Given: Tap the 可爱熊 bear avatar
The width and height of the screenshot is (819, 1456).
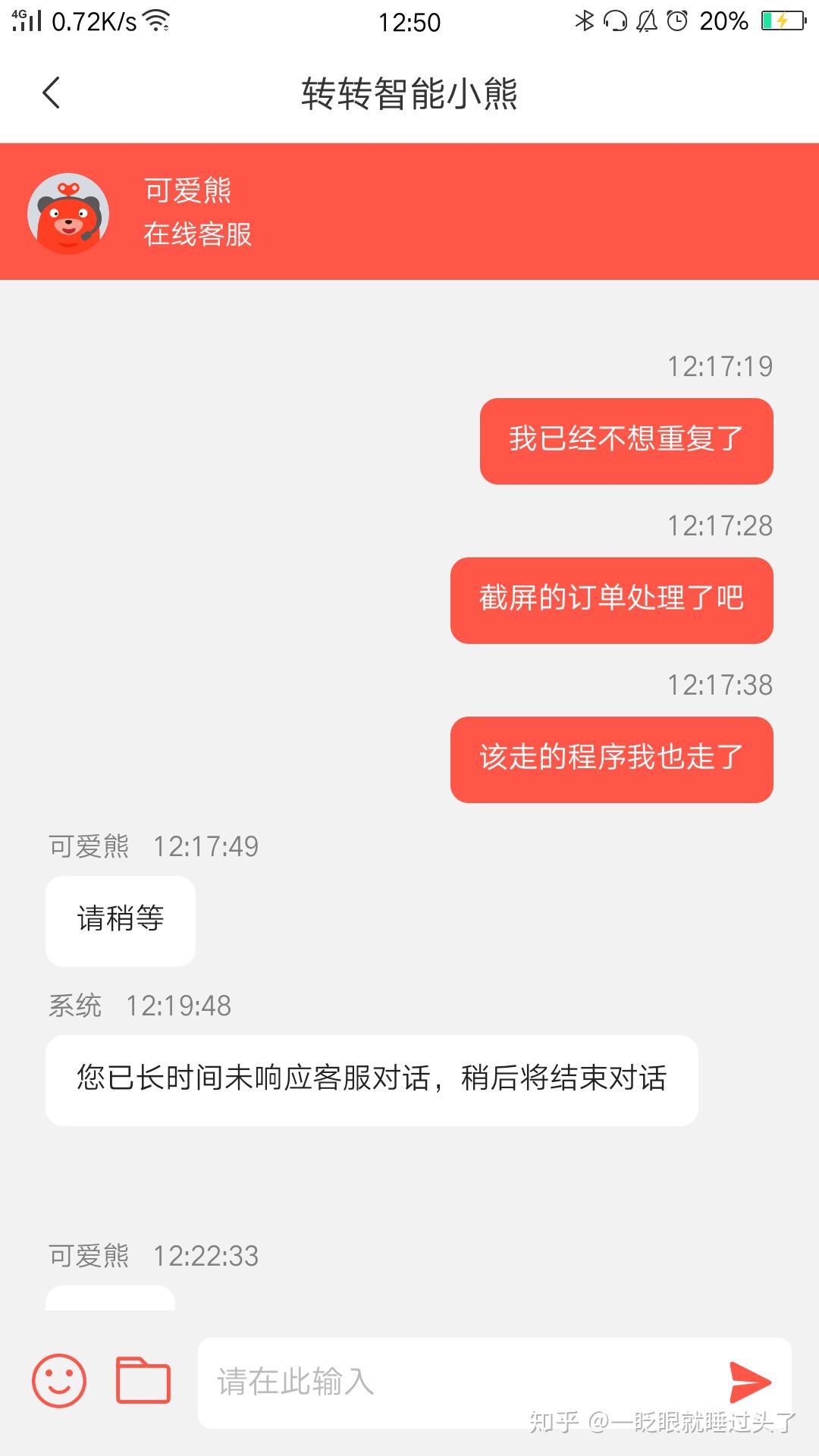Looking at the screenshot, I should tap(69, 213).
